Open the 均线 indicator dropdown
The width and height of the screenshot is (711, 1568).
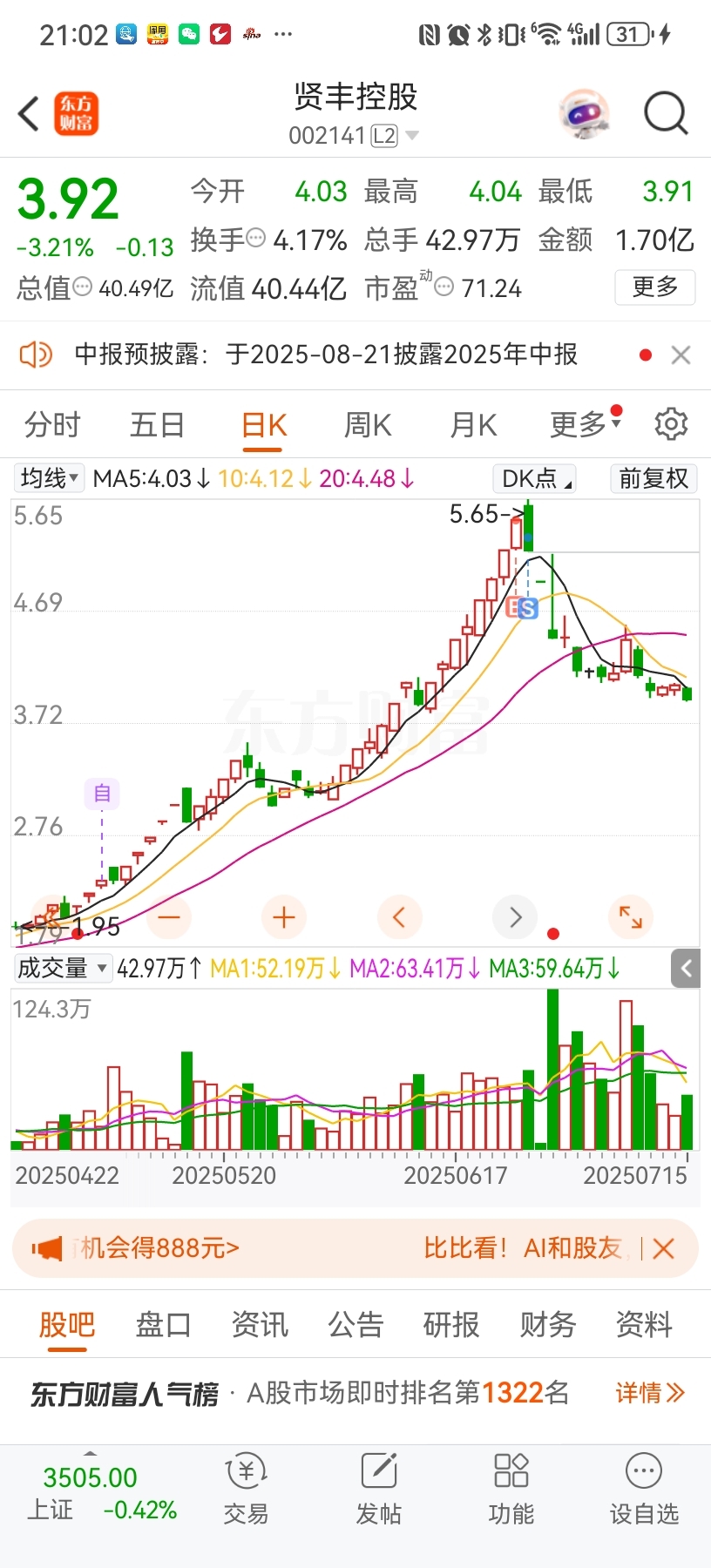tap(50, 478)
